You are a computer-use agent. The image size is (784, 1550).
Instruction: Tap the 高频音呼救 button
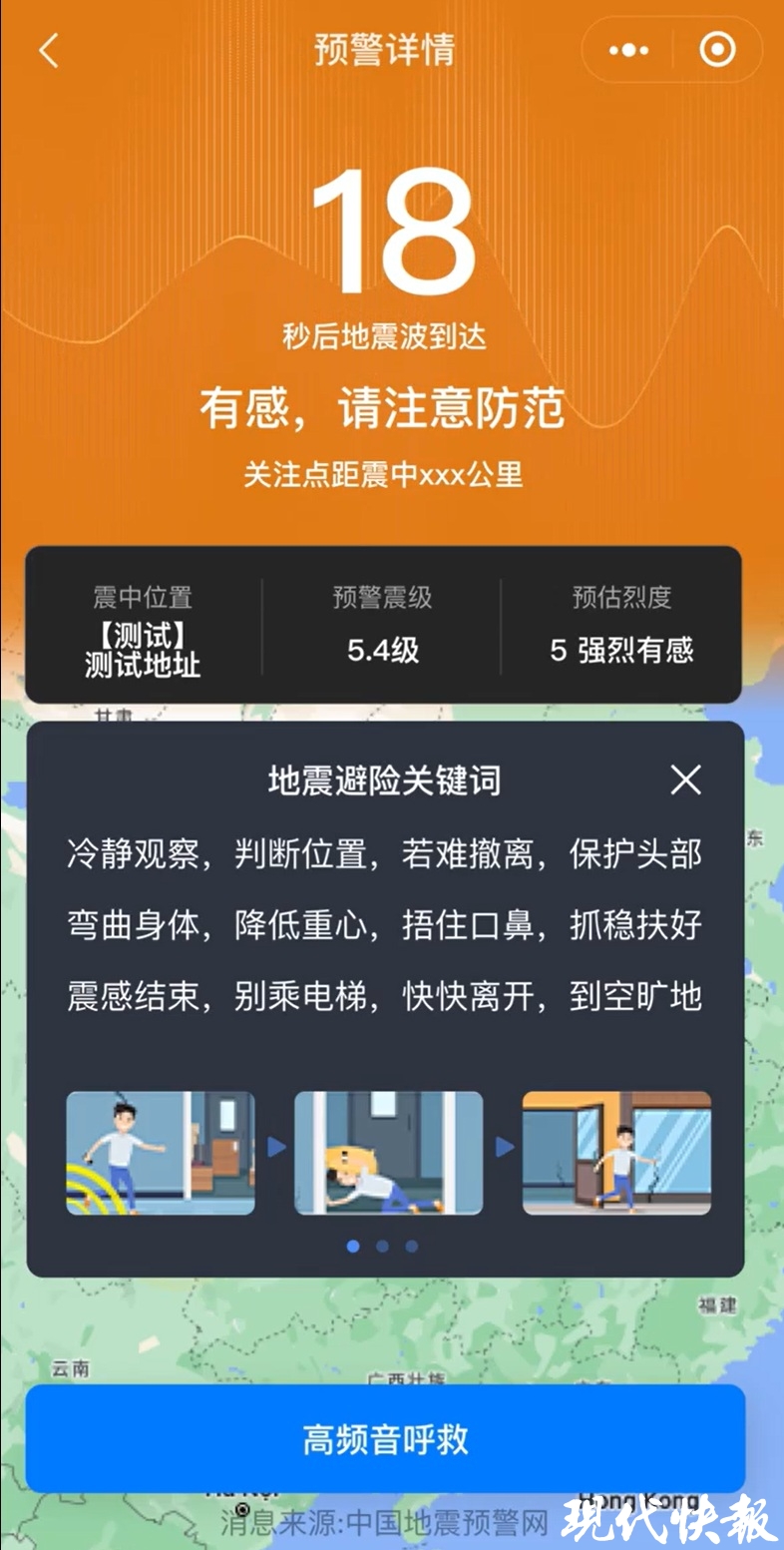point(385,1439)
